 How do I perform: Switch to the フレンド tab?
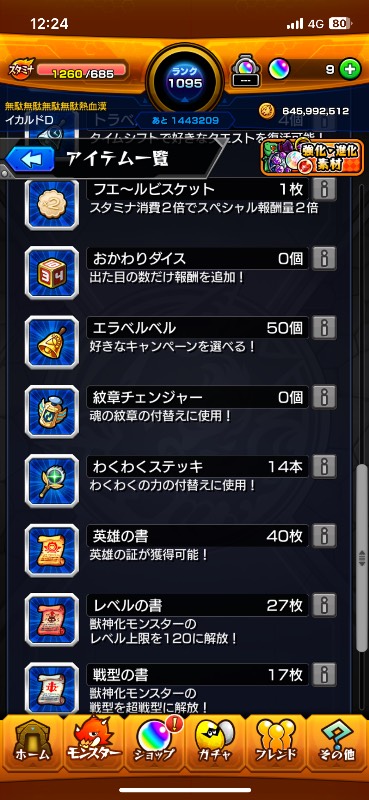click(276, 742)
